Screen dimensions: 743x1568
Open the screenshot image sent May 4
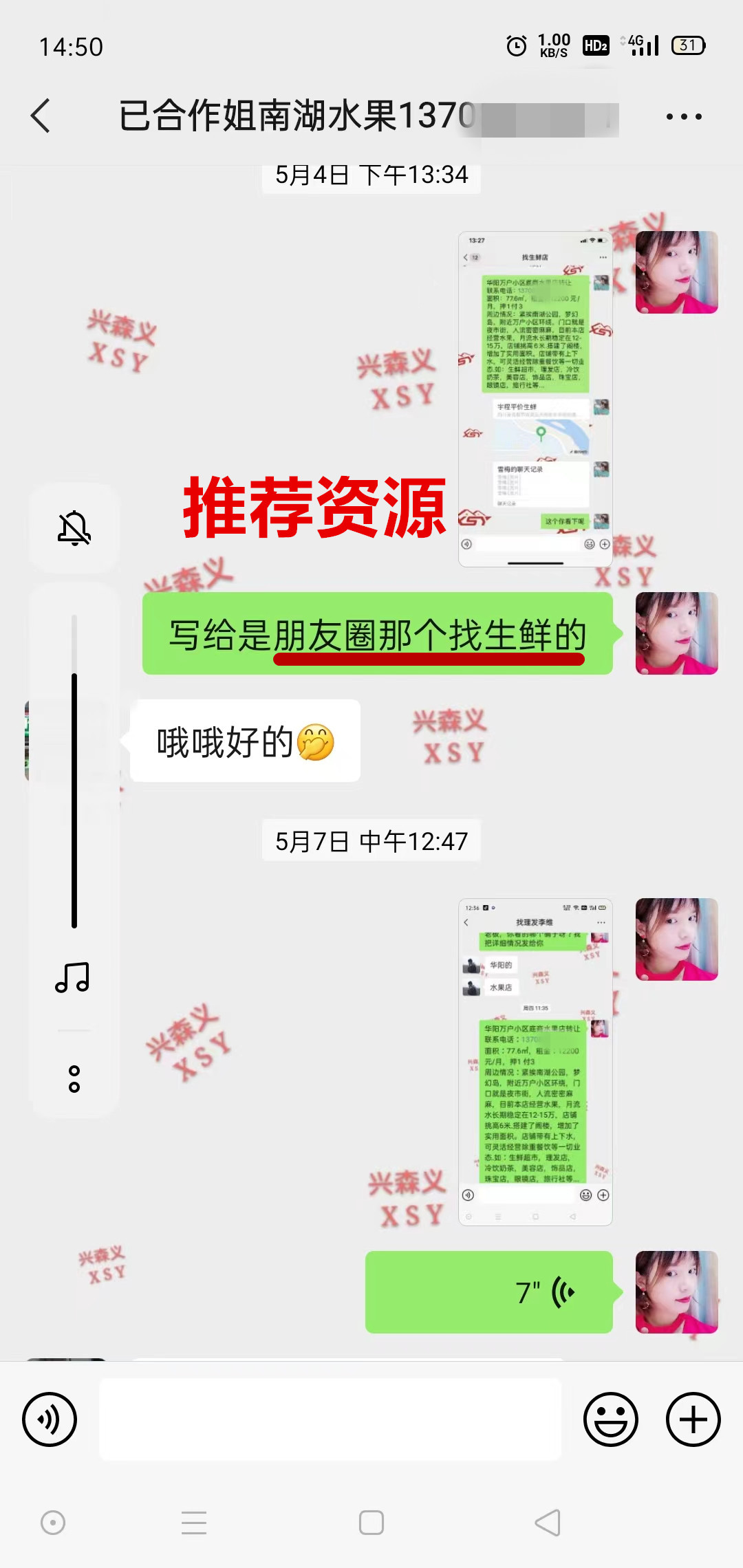[x=535, y=399]
